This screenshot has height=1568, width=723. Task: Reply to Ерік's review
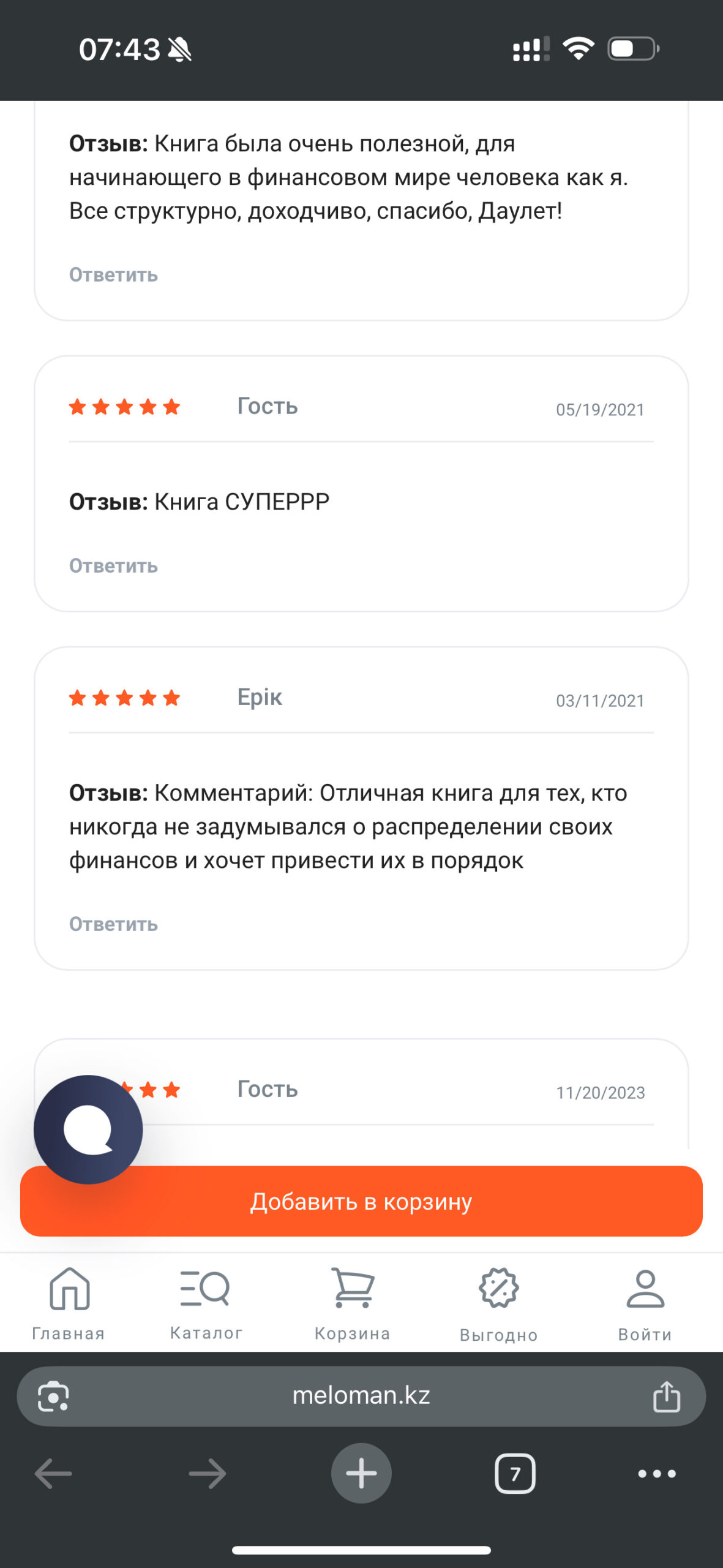coord(113,924)
